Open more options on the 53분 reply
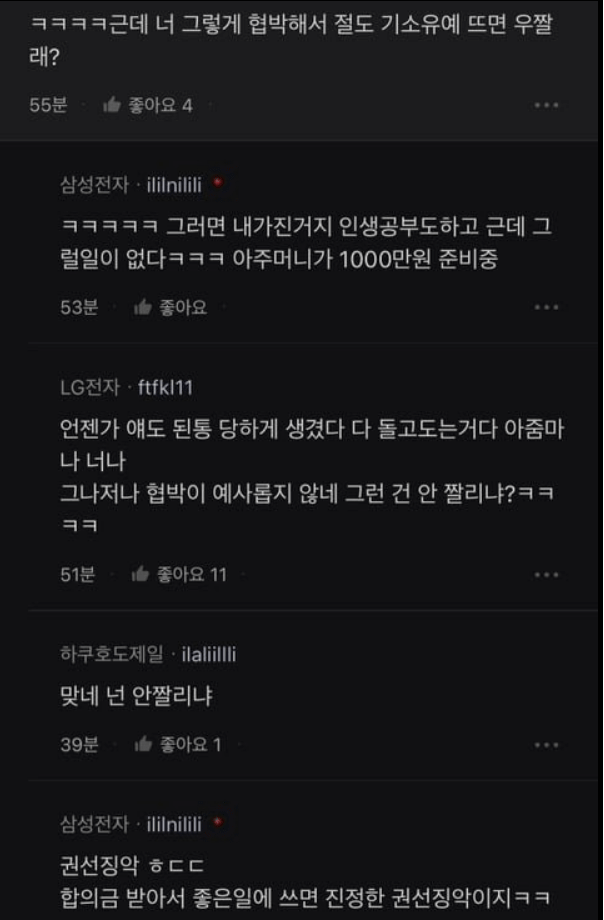604x920 pixels. tap(546, 308)
